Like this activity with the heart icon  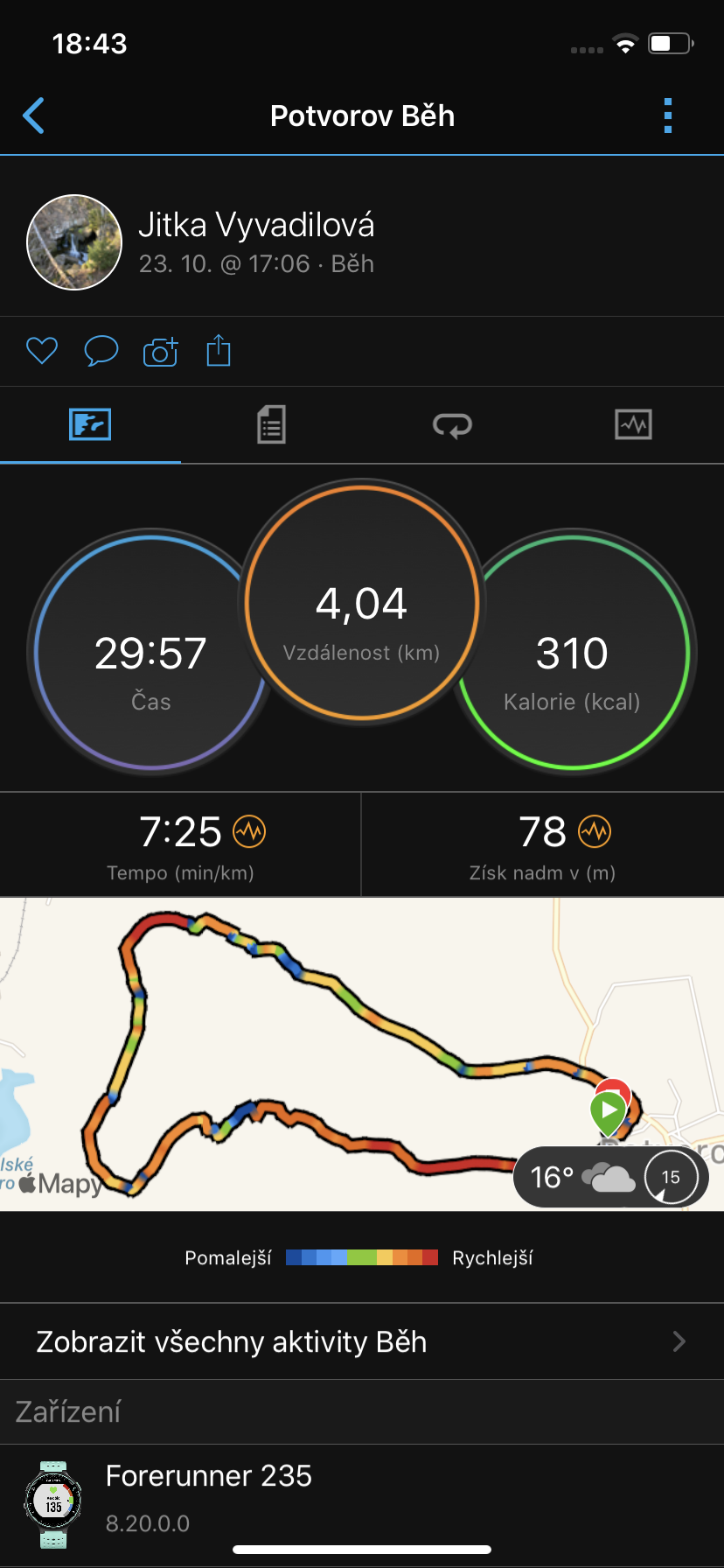pyautogui.click(x=41, y=352)
